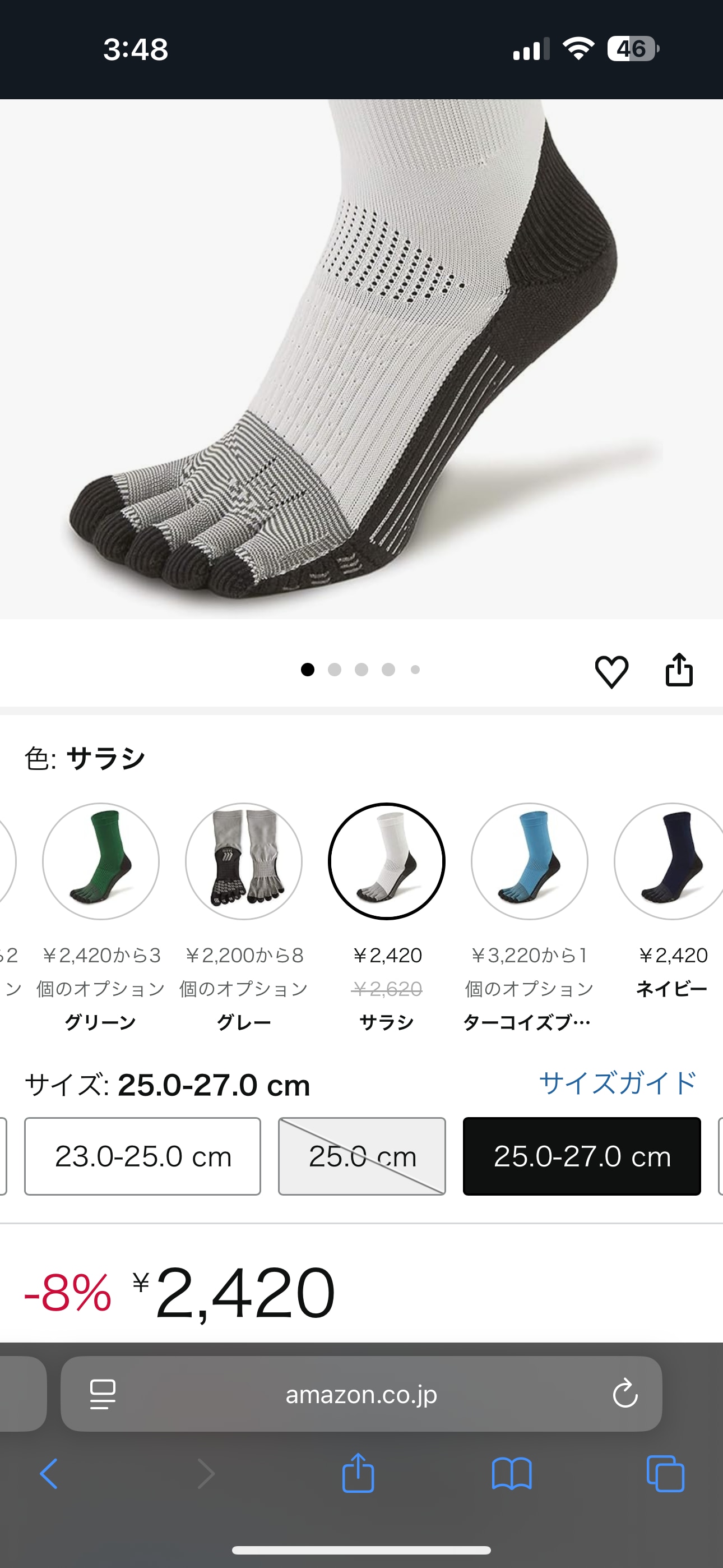The height and width of the screenshot is (1568, 723).
Task: Select the グレー color swatch
Action: tap(243, 861)
